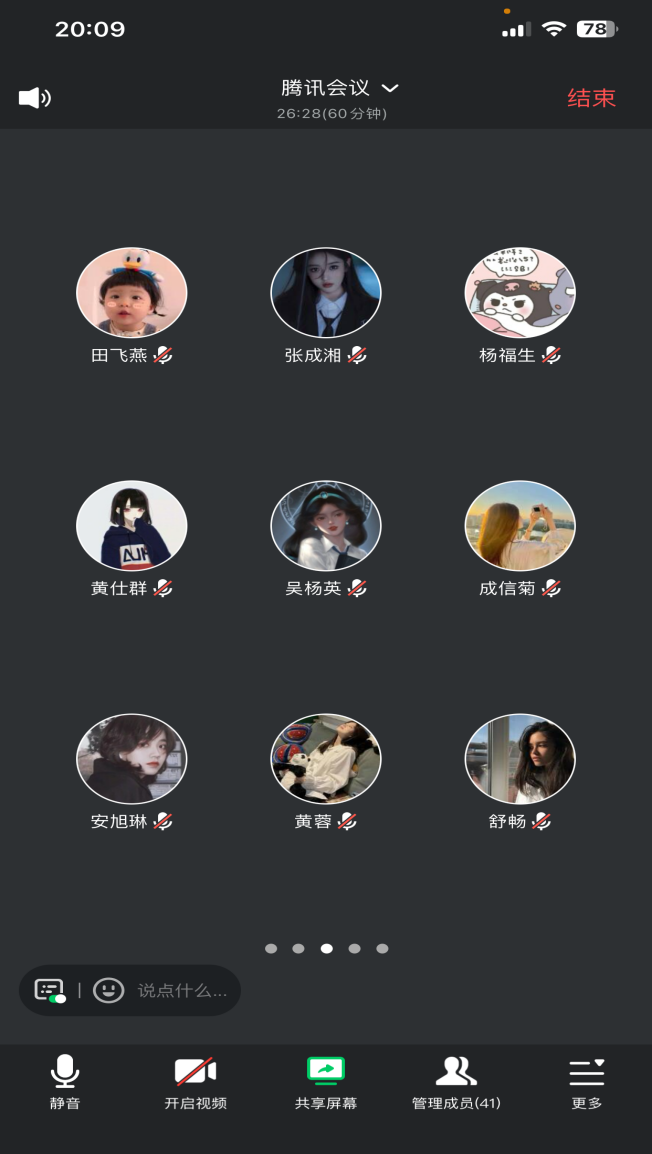This screenshot has width=652, height=1154.
Task: Open participant 吴杨英's tile
Action: tap(325, 526)
